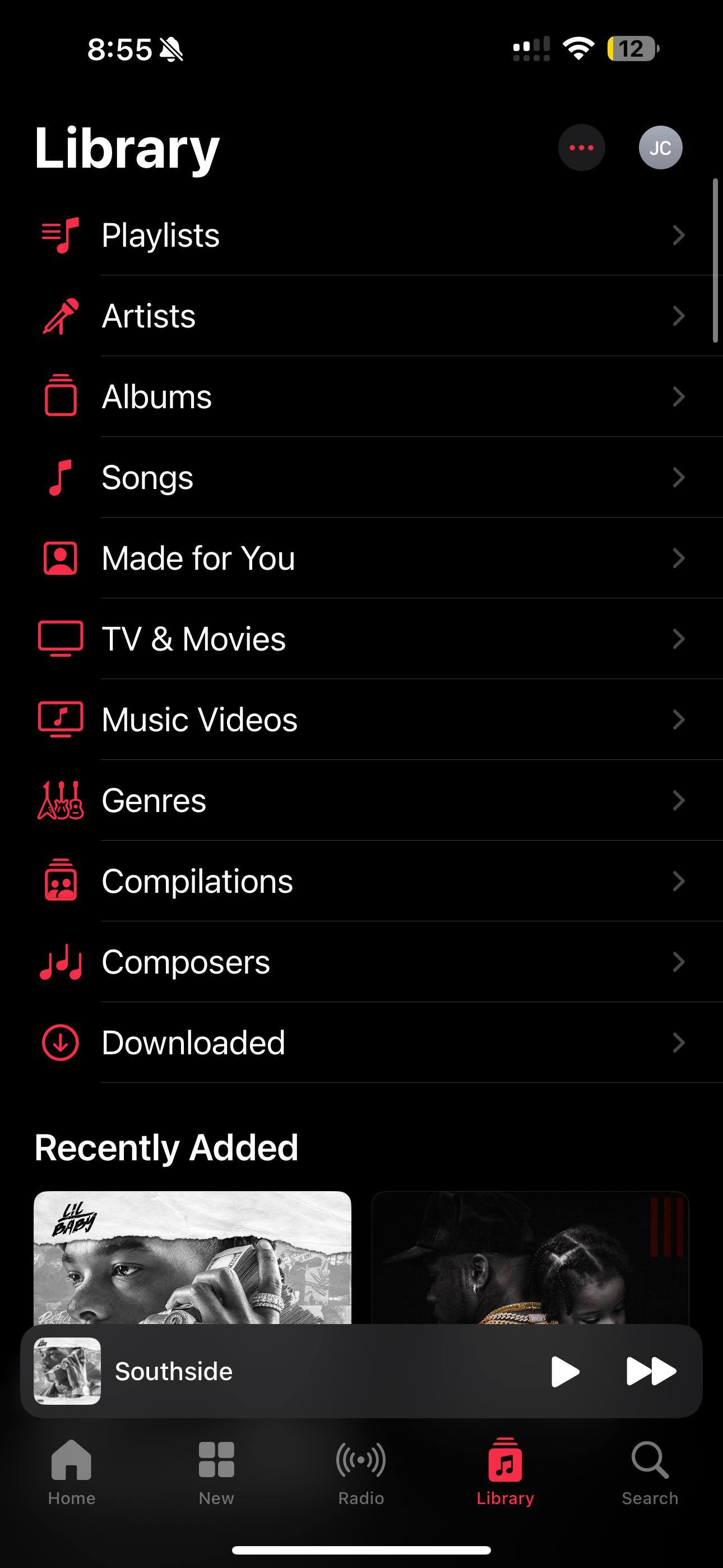
Task: Open the JC account profile
Action: point(660,148)
